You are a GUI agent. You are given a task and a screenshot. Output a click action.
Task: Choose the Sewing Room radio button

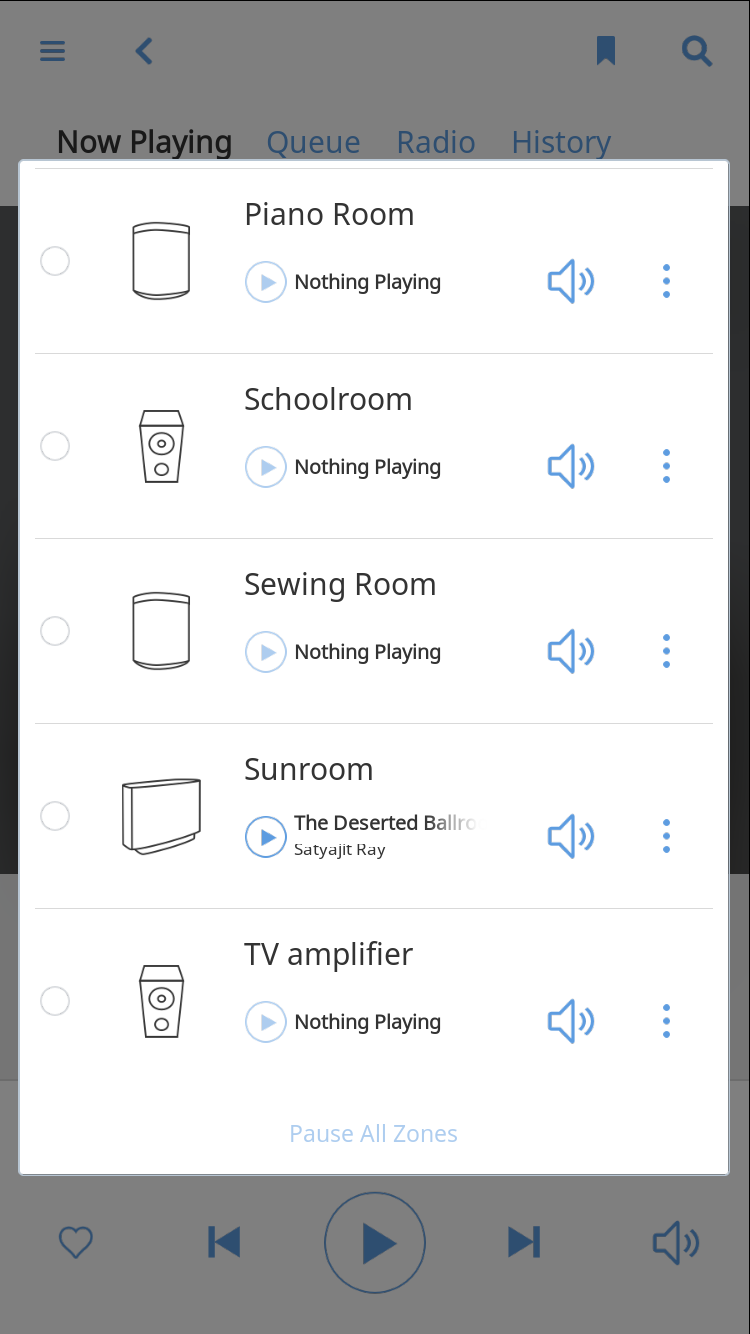55,631
